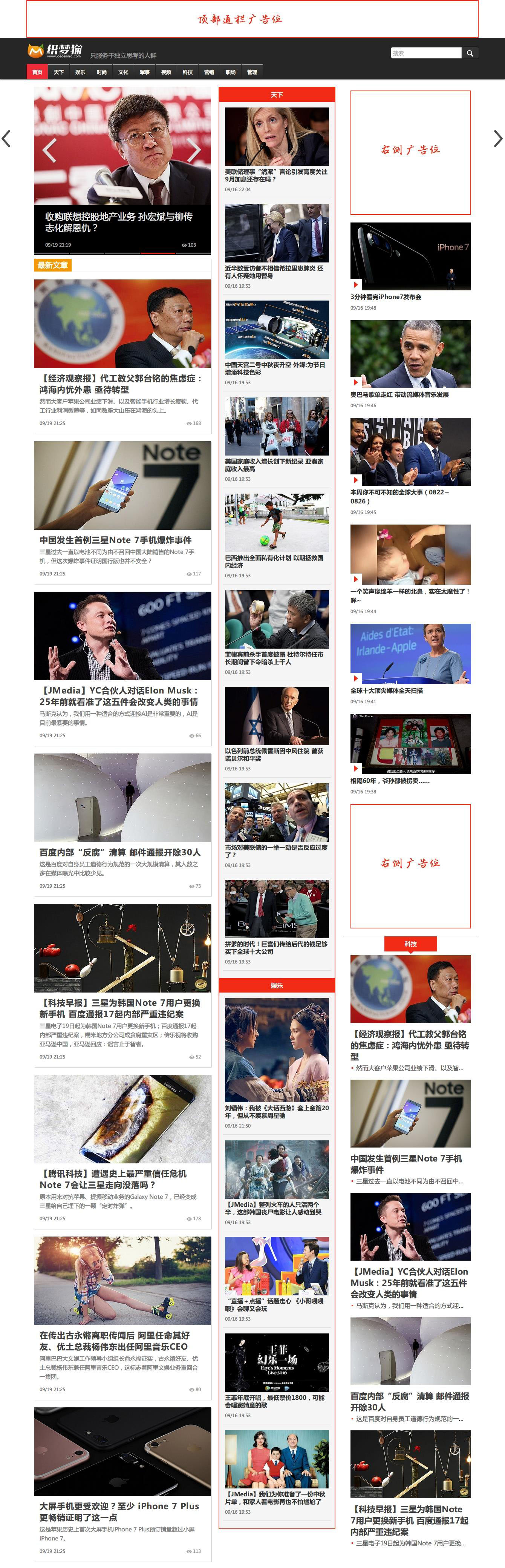Open 收购联想控股地产业务 headline slide
Screen dimensions: 505x1568
(x=119, y=222)
